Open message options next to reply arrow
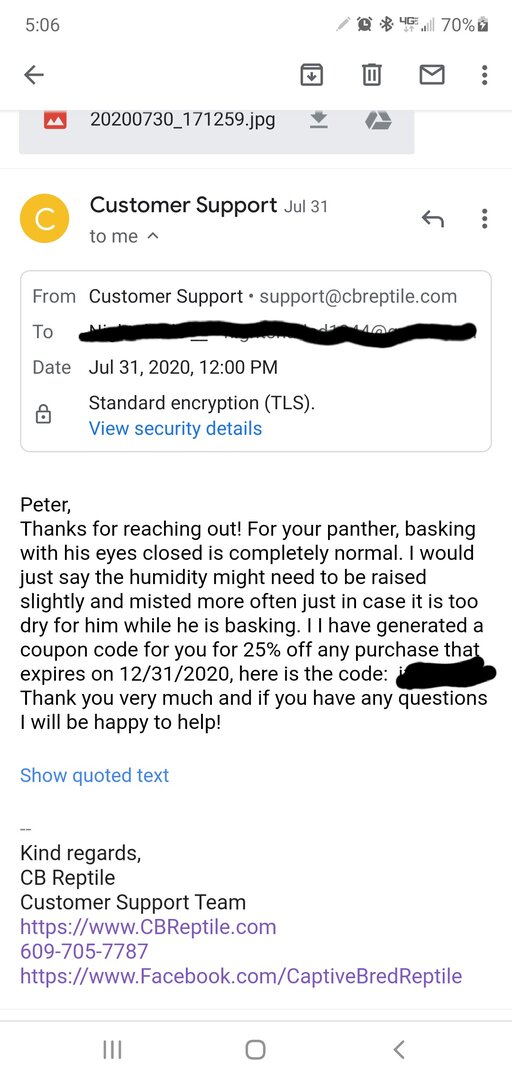Screen dimensions: 512x1080 (485, 219)
